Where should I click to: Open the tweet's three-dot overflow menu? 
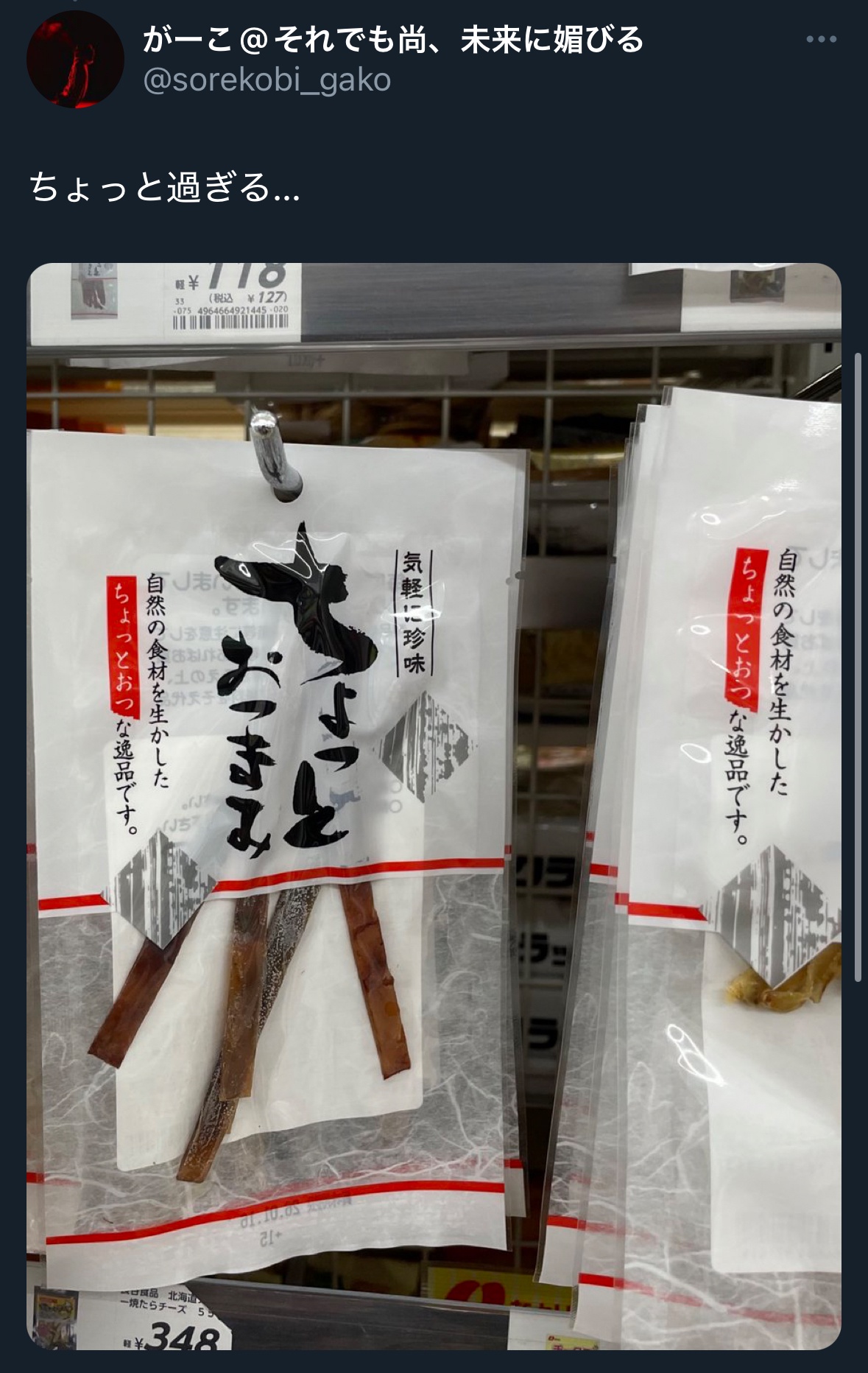point(821,40)
